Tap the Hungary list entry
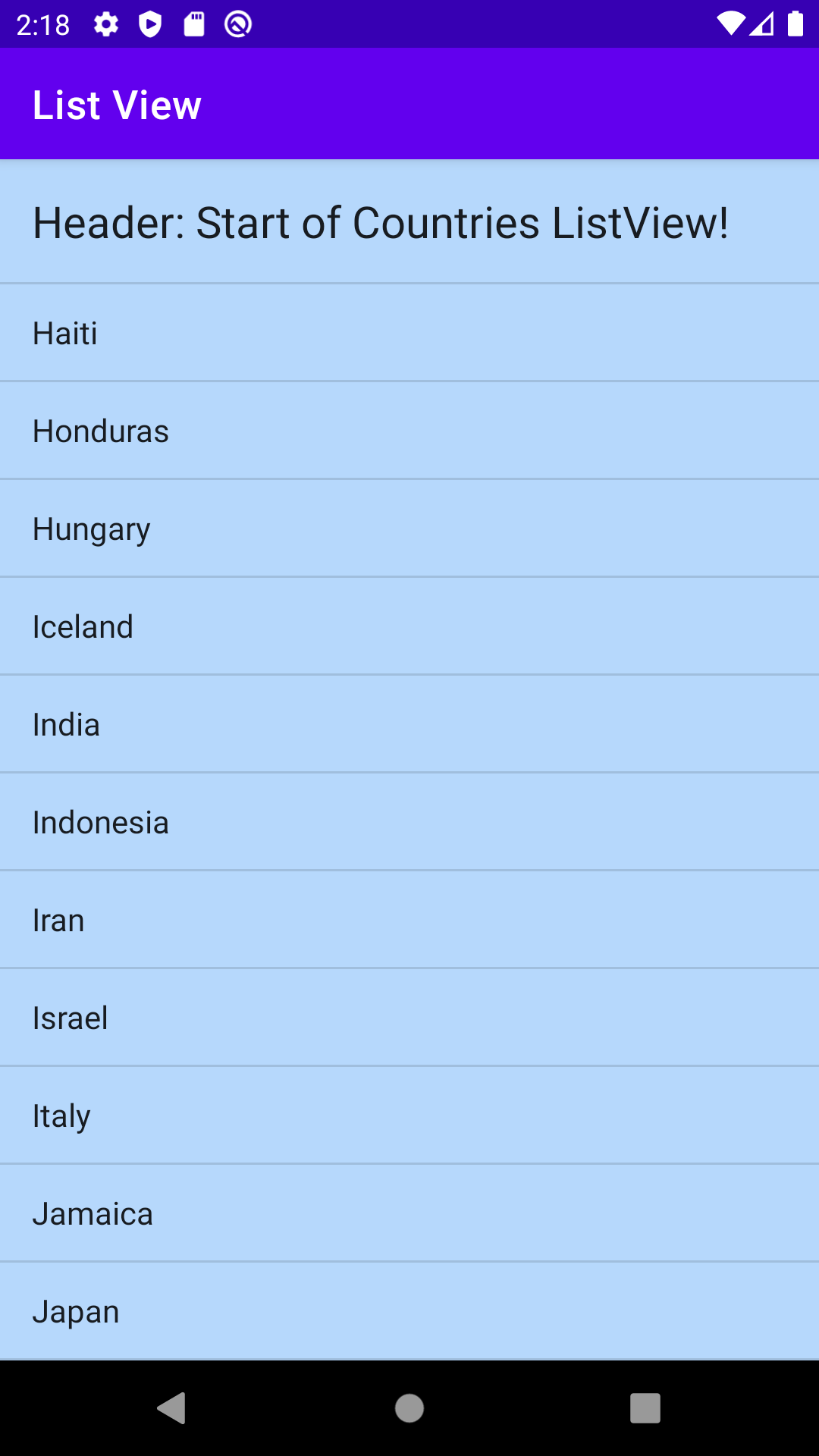 [409, 528]
